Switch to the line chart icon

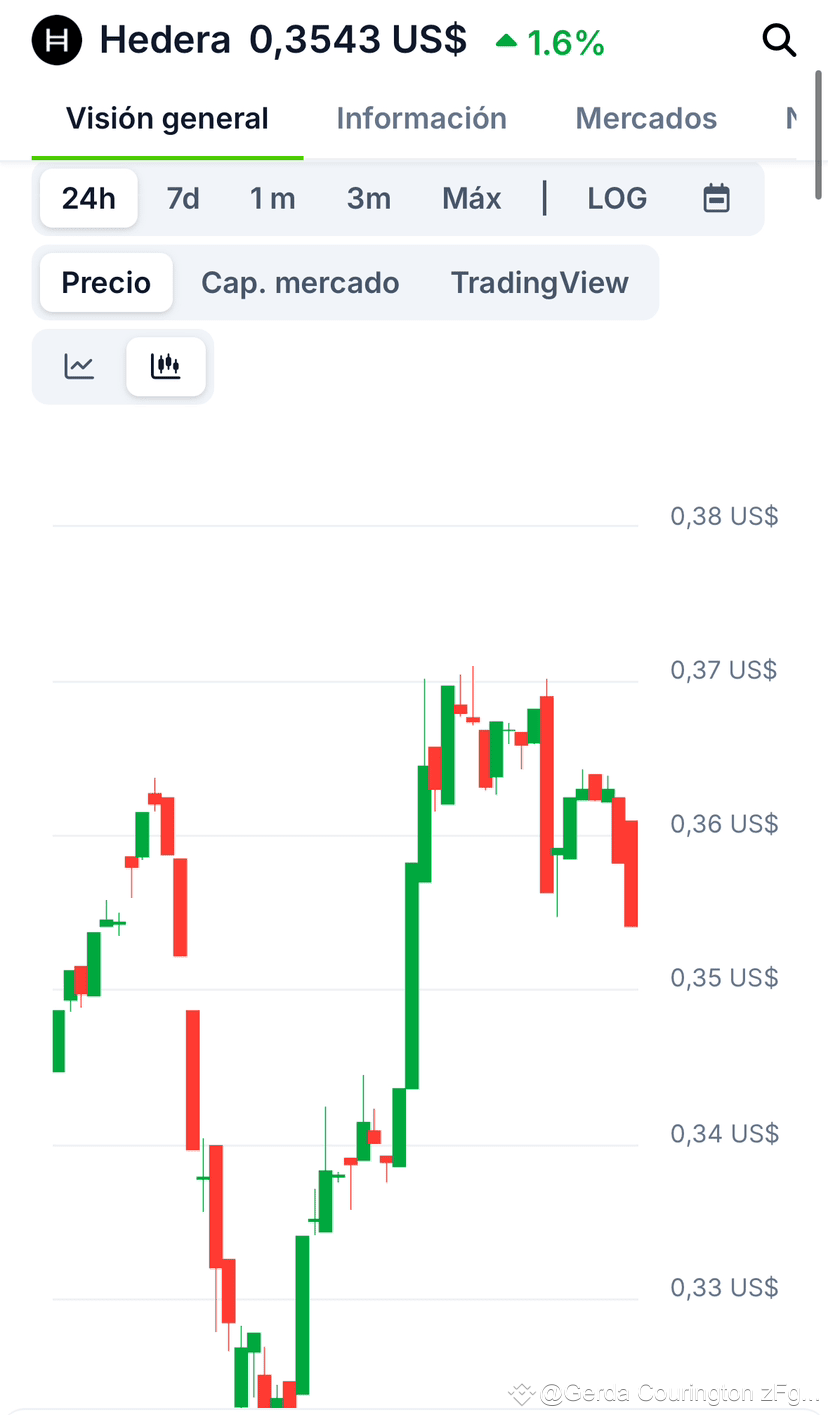(x=78, y=366)
